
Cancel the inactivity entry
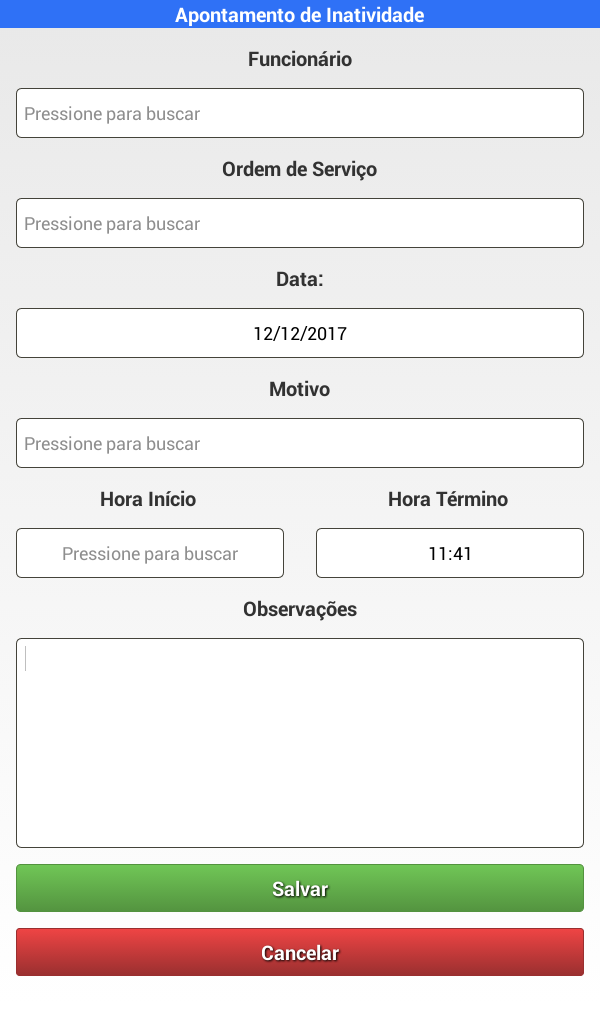[x=300, y=952]
